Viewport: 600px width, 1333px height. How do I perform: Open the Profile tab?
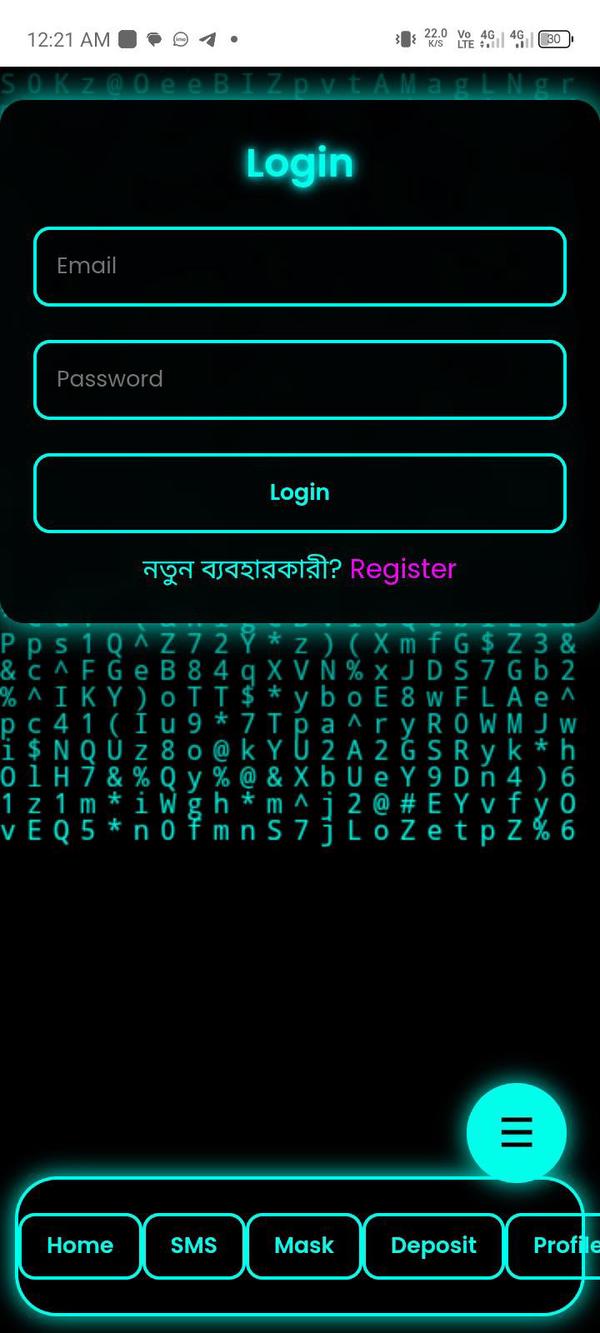pyautogui.click(x=555, y=1245)
